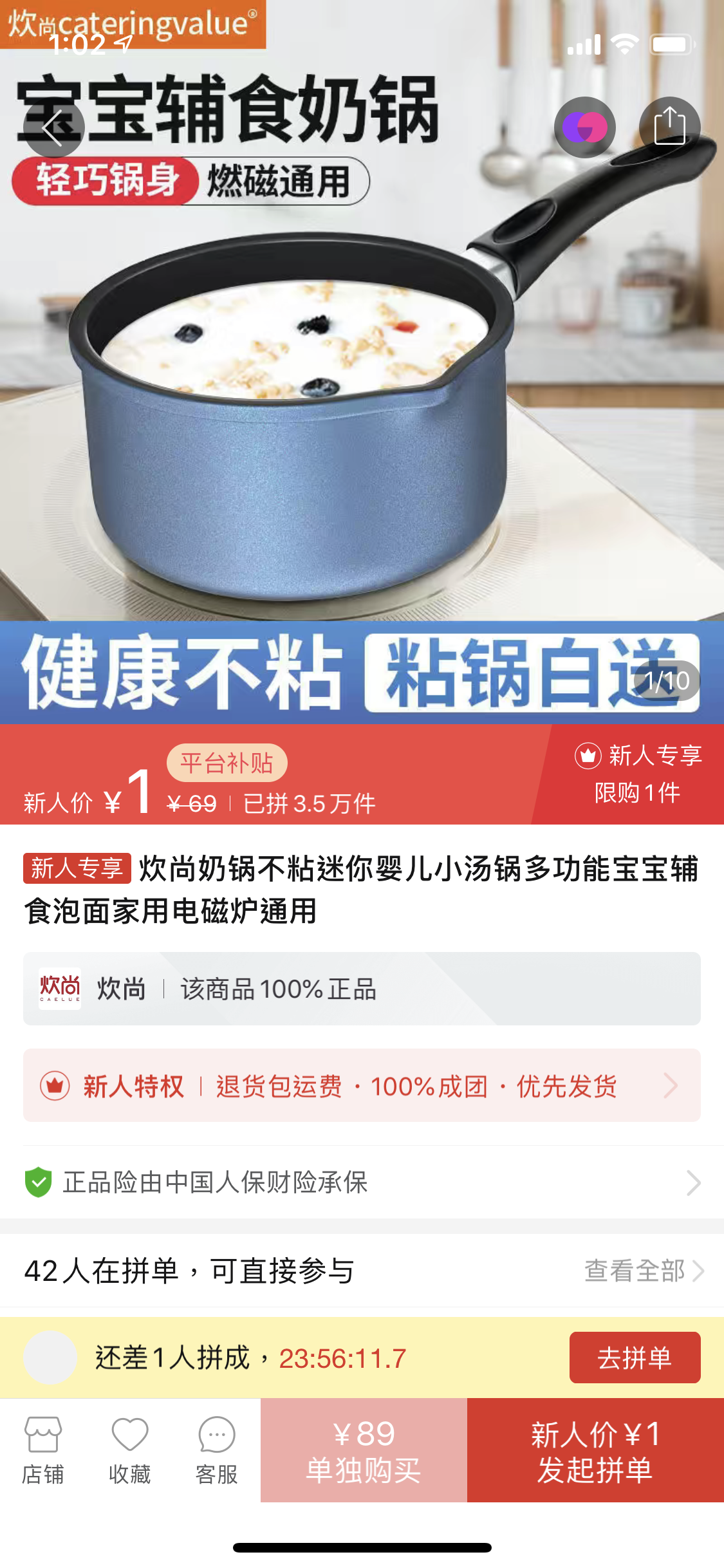
Task: Add item to favorites with 收藏
Action: click(130, 1451)
